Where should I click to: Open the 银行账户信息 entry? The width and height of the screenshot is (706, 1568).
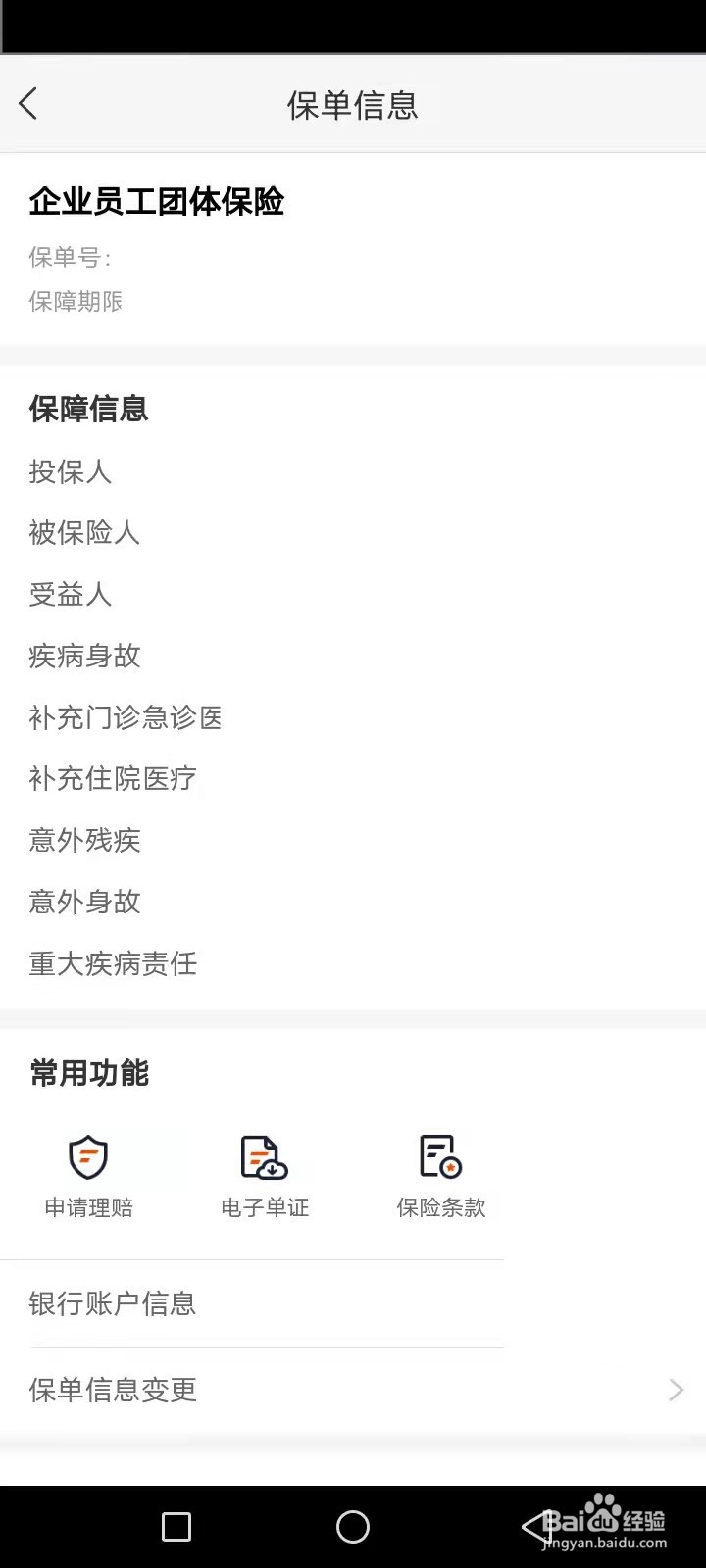(x=112, y=1303)
